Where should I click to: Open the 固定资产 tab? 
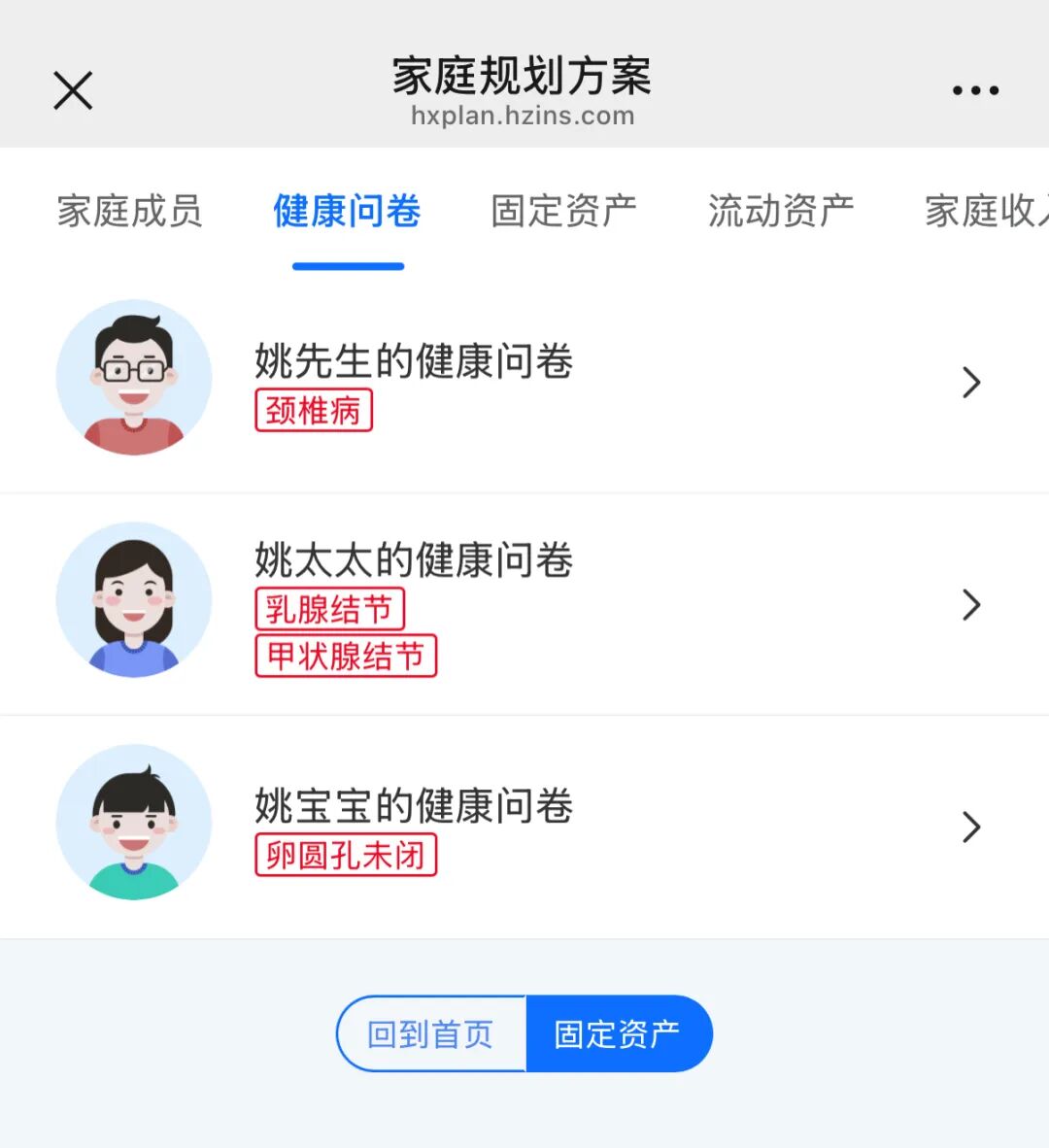pyautogui.click(x=561, y=212)
